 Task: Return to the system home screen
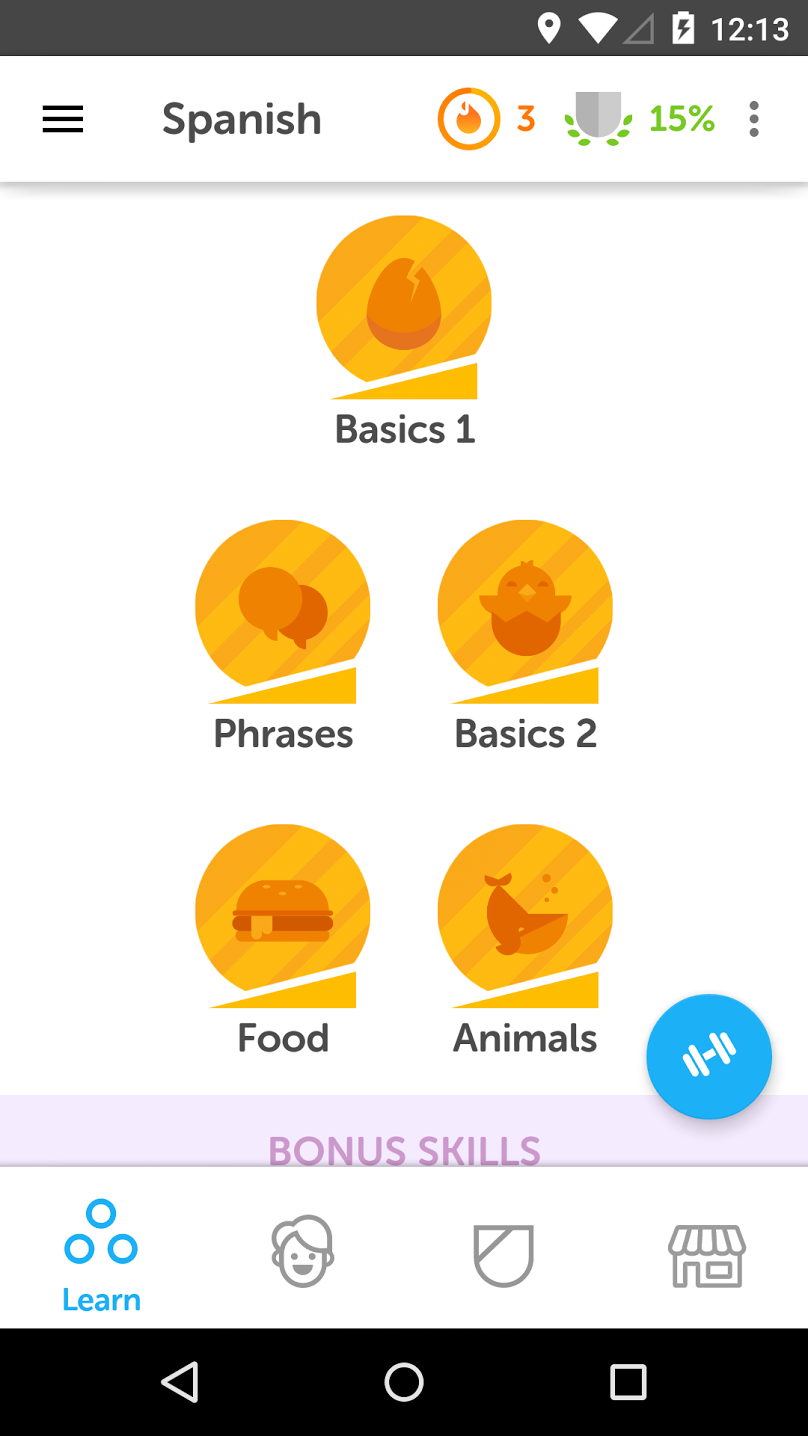(x=404, y=1382)
